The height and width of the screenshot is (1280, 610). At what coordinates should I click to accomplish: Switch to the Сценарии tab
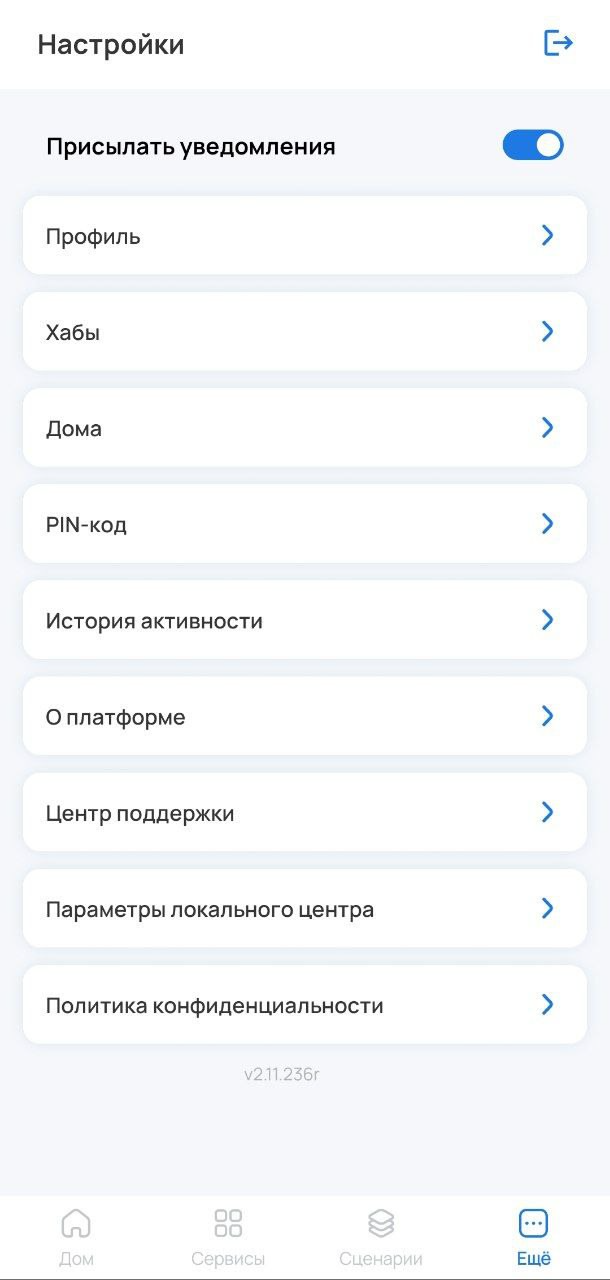(380, 1236)
